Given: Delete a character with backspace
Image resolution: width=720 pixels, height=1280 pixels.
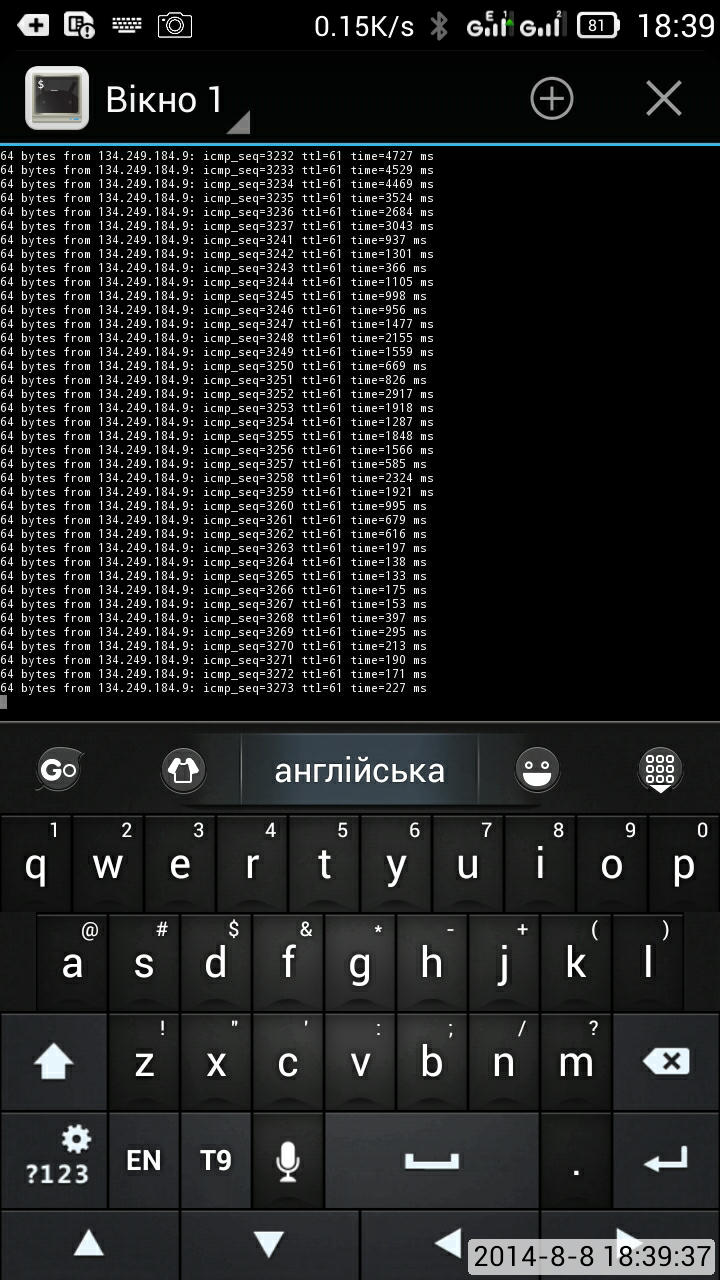Looking at the screenshot, I should point(666,1062).
